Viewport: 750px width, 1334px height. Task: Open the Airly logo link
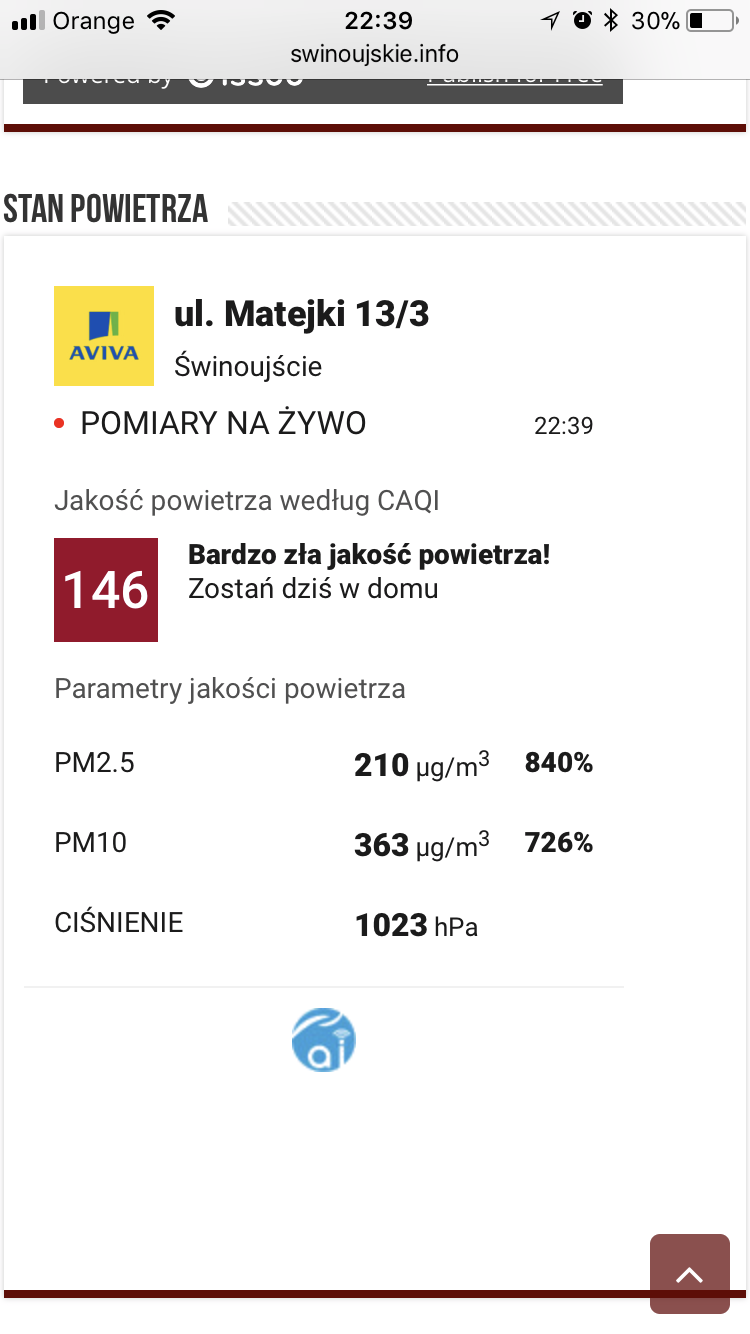pos(324,1040)
